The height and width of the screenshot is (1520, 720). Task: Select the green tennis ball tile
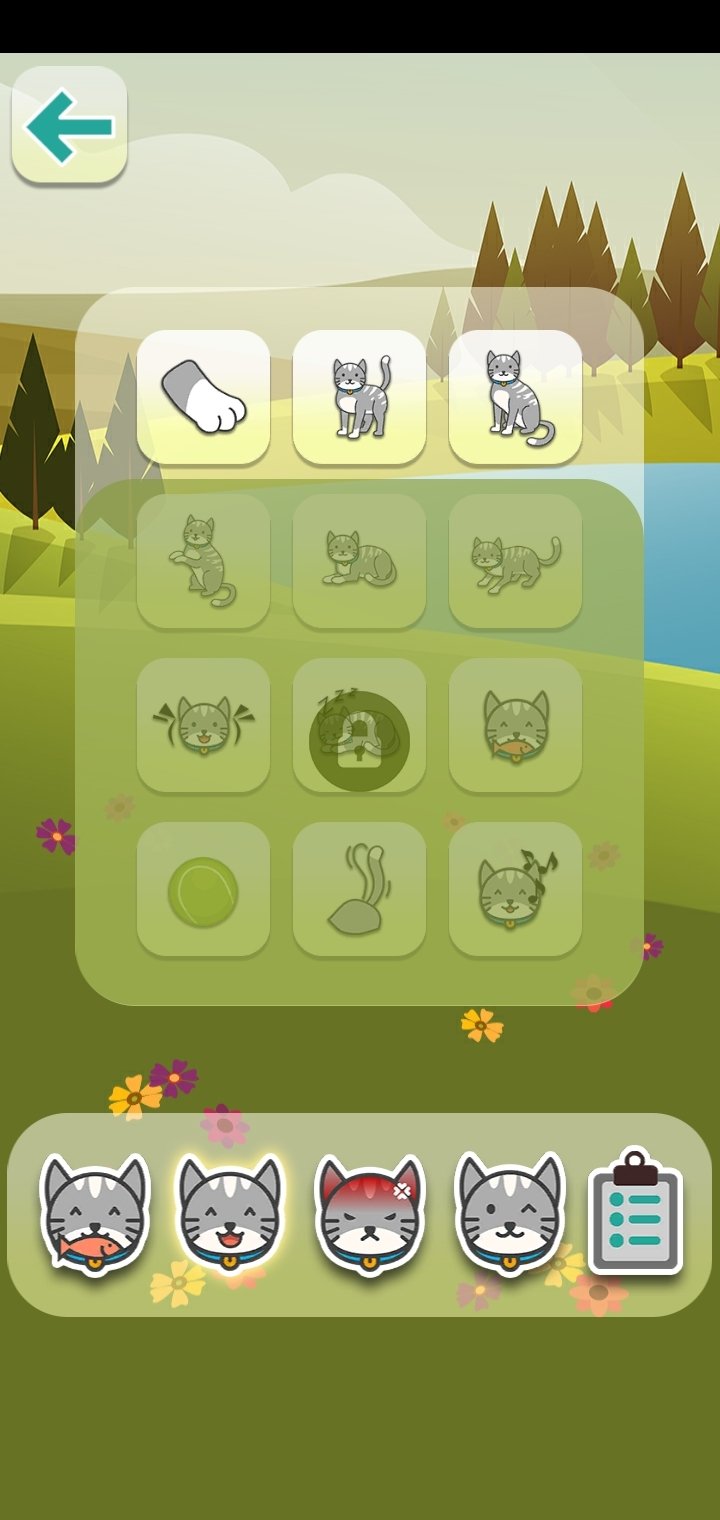pyautogui.click(x=203, y=889)
